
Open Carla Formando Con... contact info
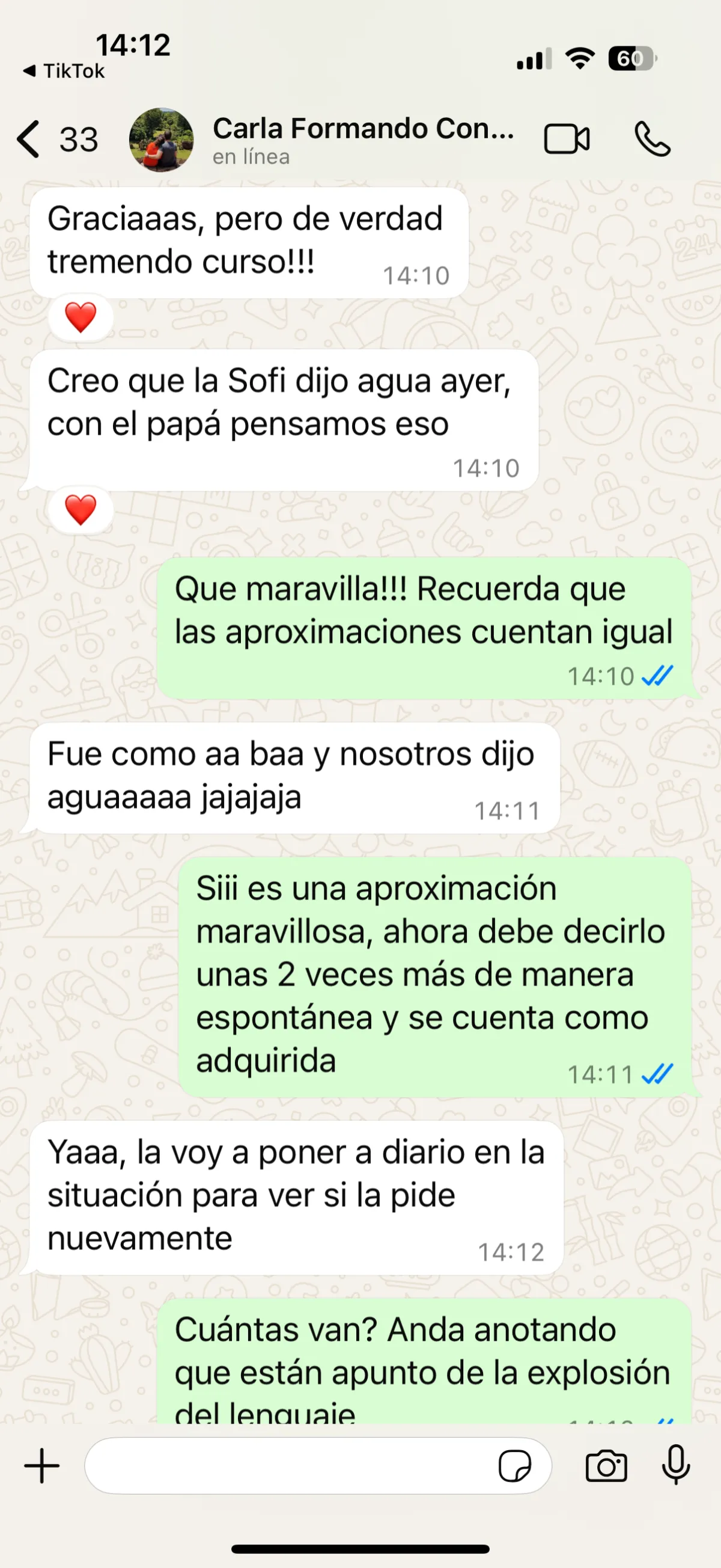(363, 139)
